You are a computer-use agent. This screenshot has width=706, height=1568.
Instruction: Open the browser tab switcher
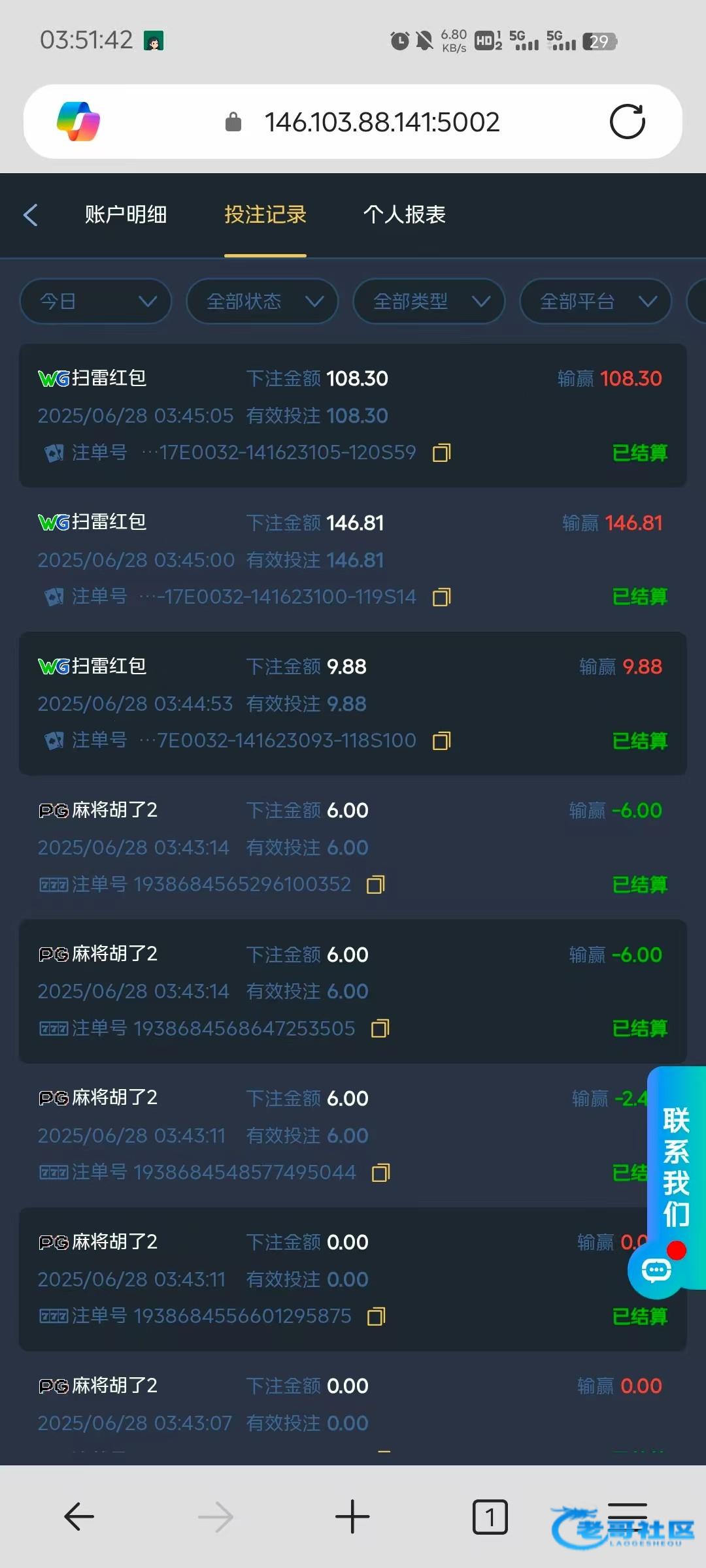pyautogui.click(x=490, y=1516)
